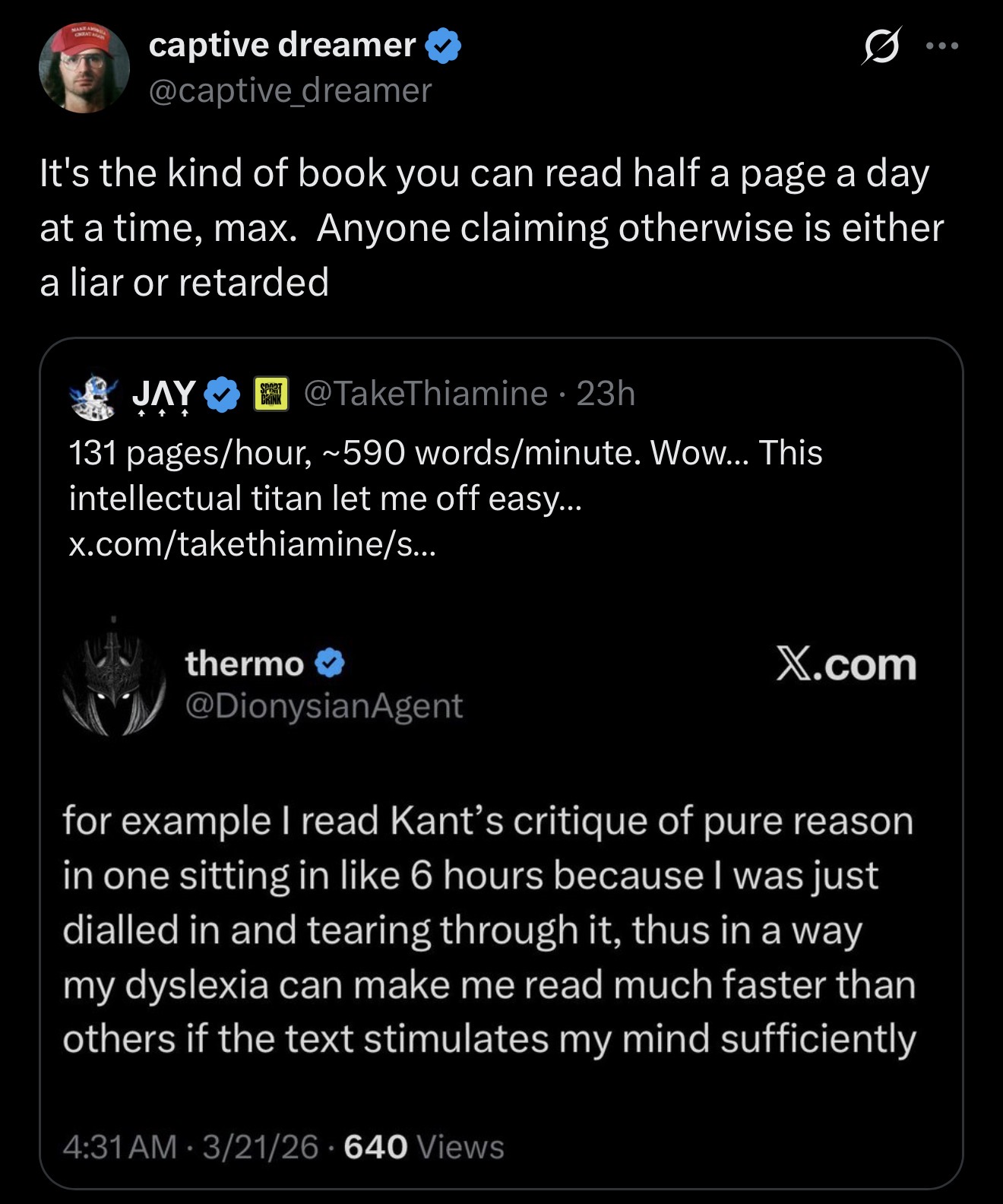Open the Grok slash icon
This screenshot has height=1204, width=1003.
coord(882,46)
